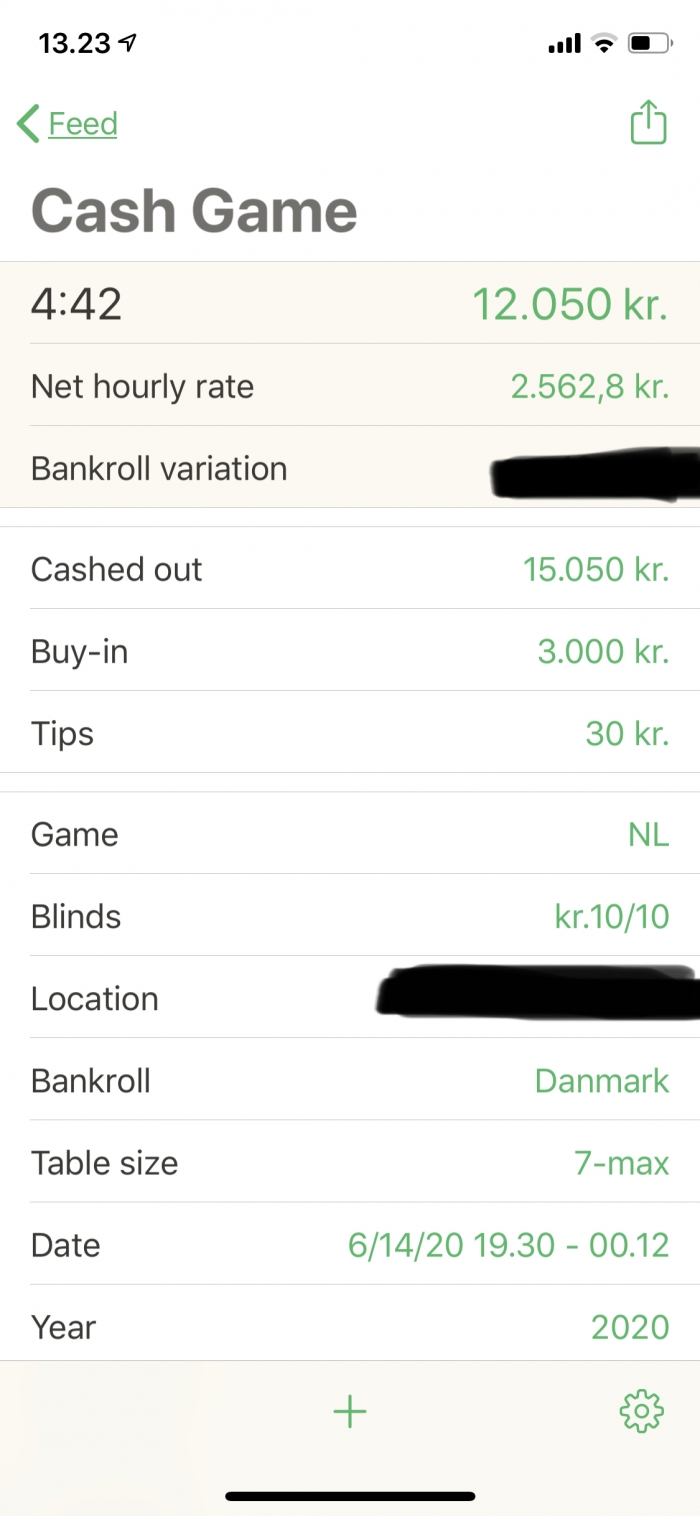Select the Game type row

(x=350, y=834)
